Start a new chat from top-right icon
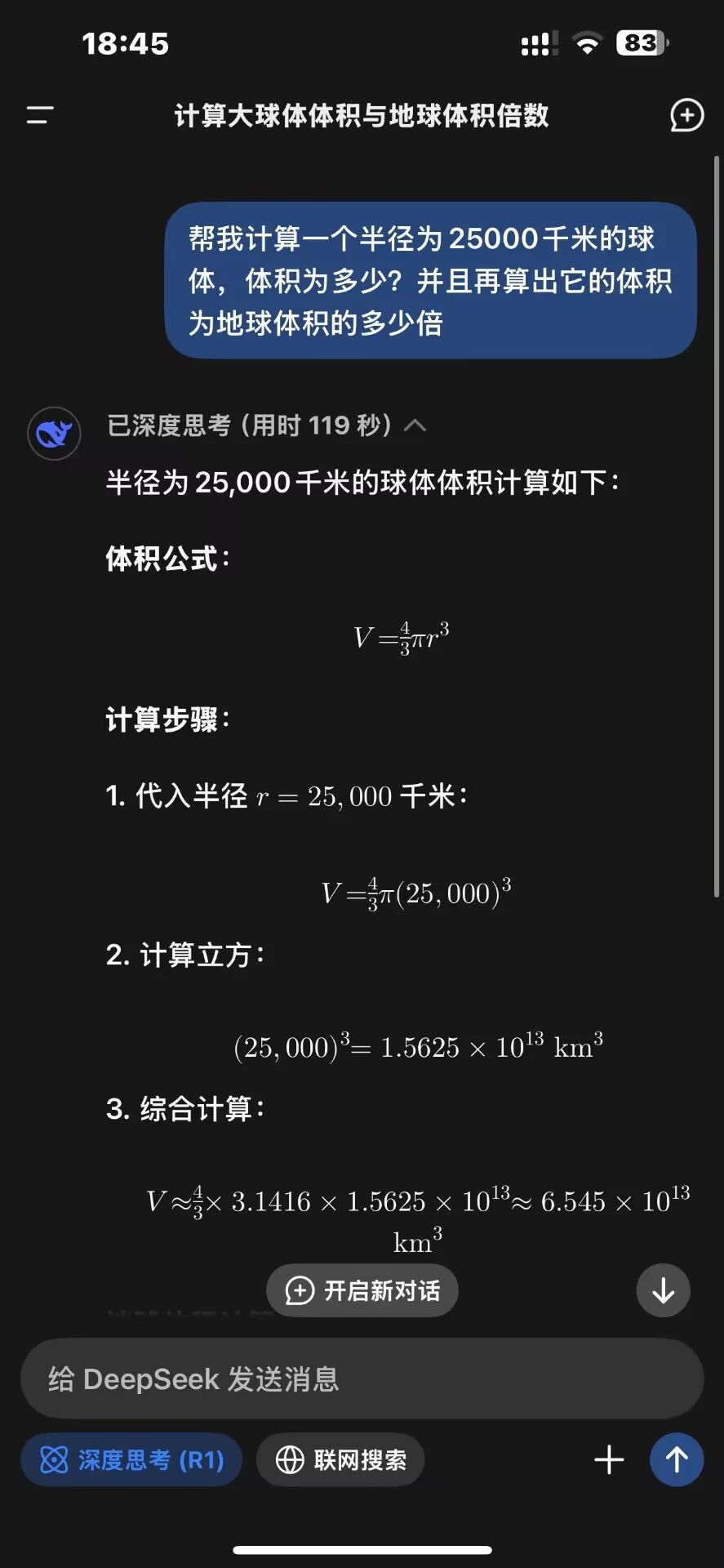724x1568 pixels. 686,115
